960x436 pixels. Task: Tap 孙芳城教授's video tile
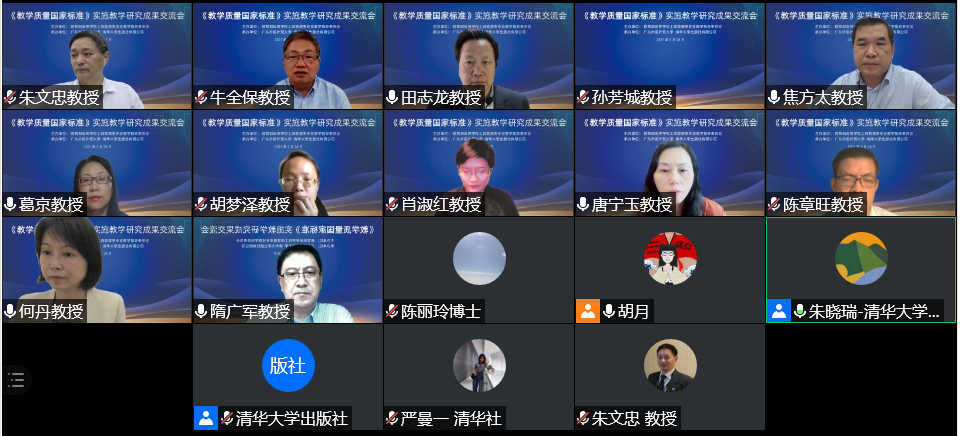pyautogui.click(x=670, y=55)
